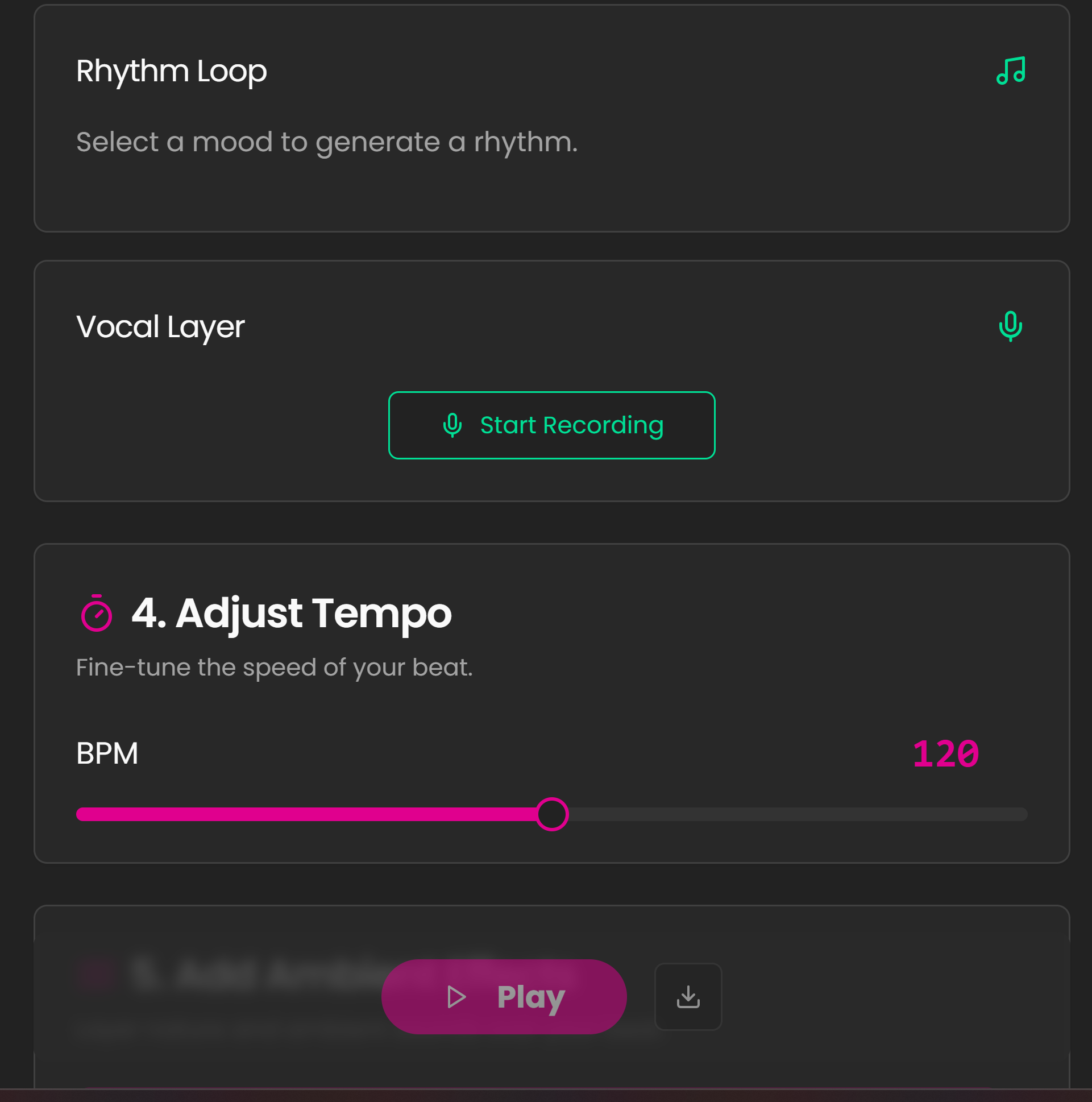1092x1102 pixels.
Task: Play the beat
Action: (504, 996)
